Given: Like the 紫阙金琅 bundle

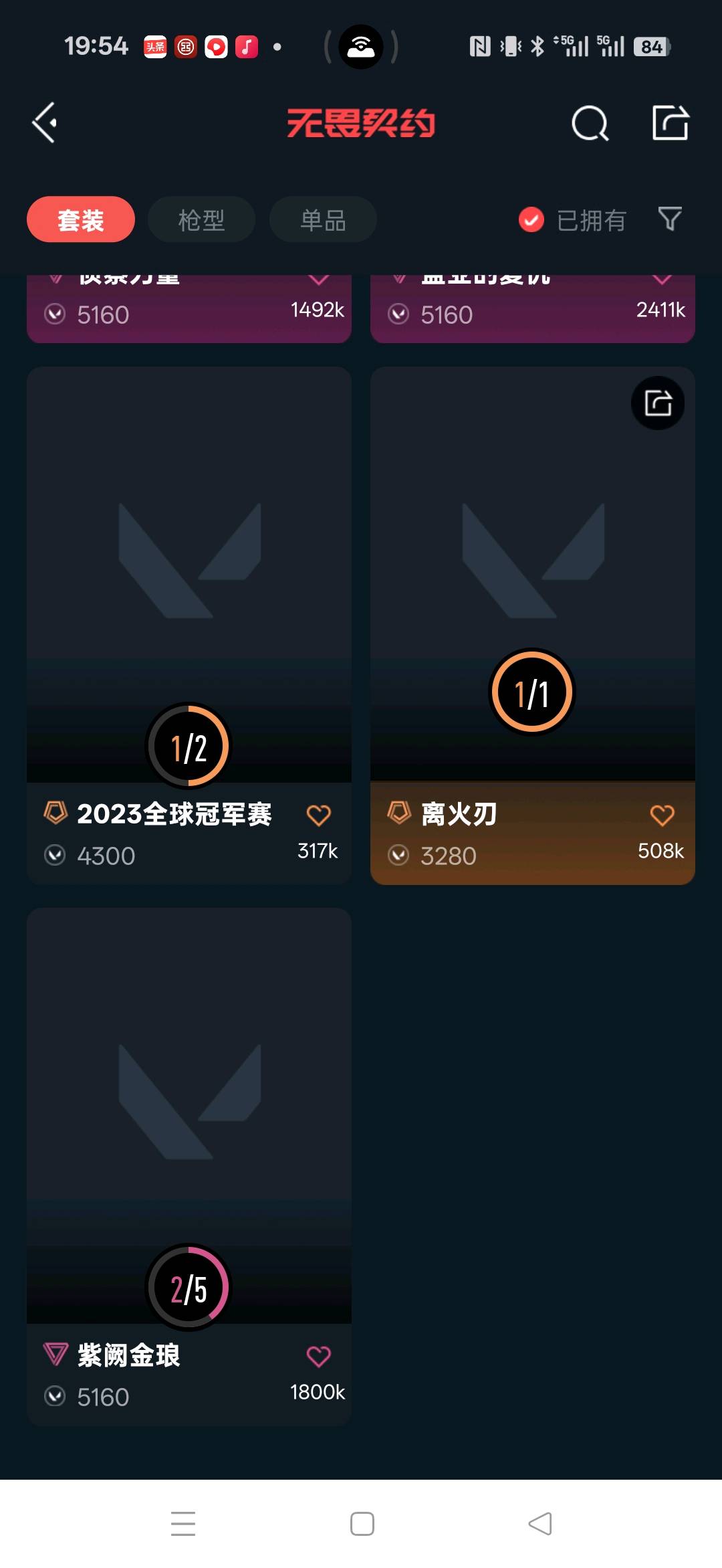Looking at the screenshot, I should 318,1357.
